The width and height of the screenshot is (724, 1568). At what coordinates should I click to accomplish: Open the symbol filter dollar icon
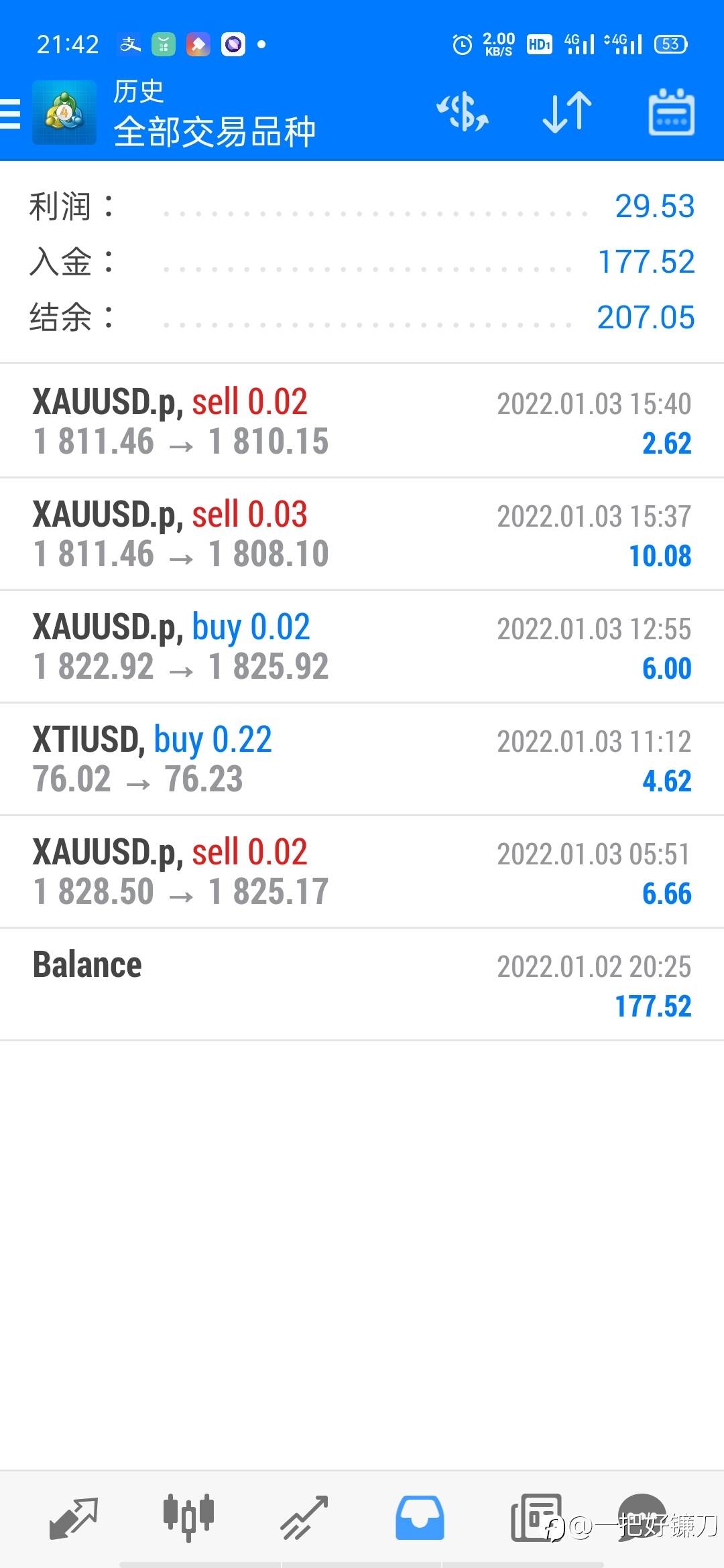click(x=463, y=112)
